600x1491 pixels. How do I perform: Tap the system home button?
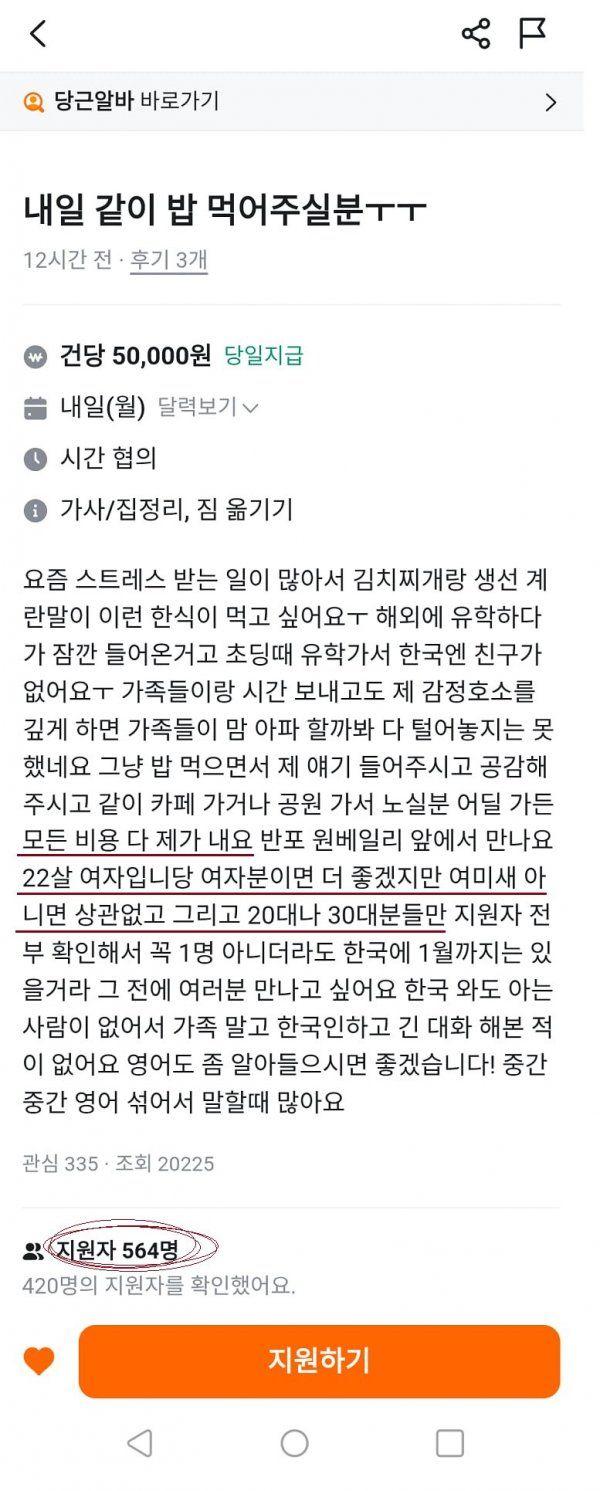tap(294, 1443)
